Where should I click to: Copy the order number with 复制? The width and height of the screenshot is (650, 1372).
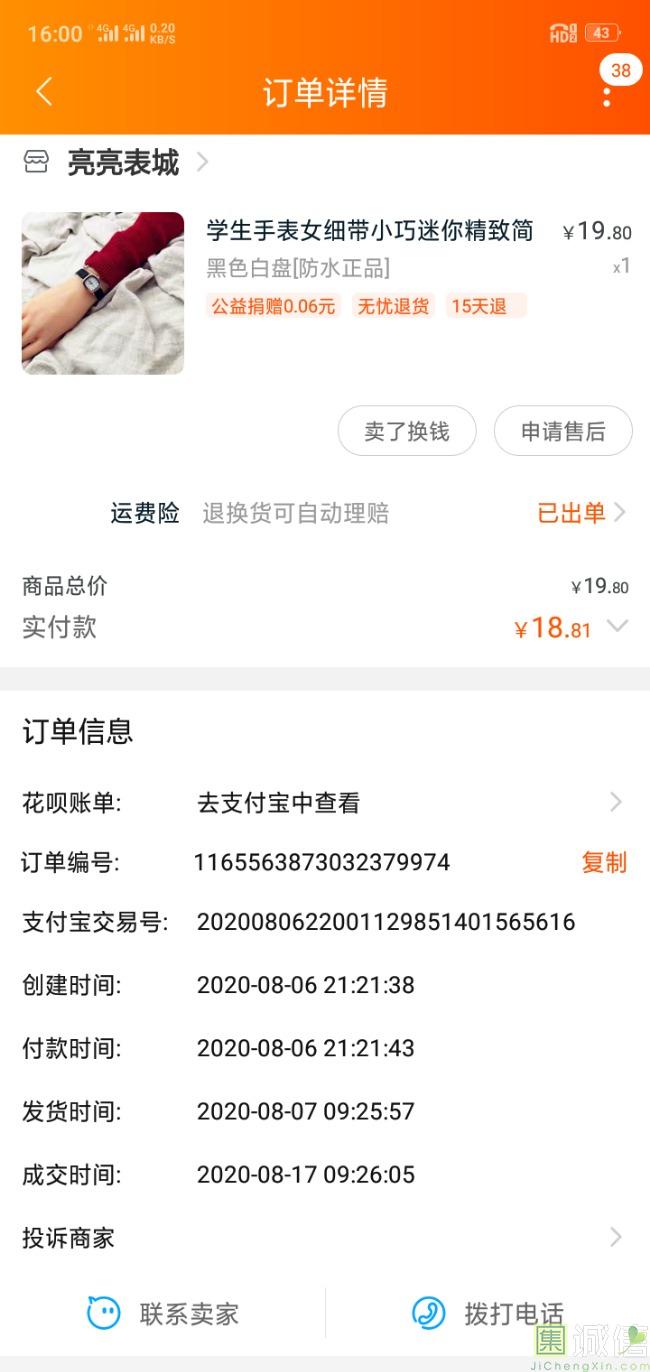tap(604, 862)
